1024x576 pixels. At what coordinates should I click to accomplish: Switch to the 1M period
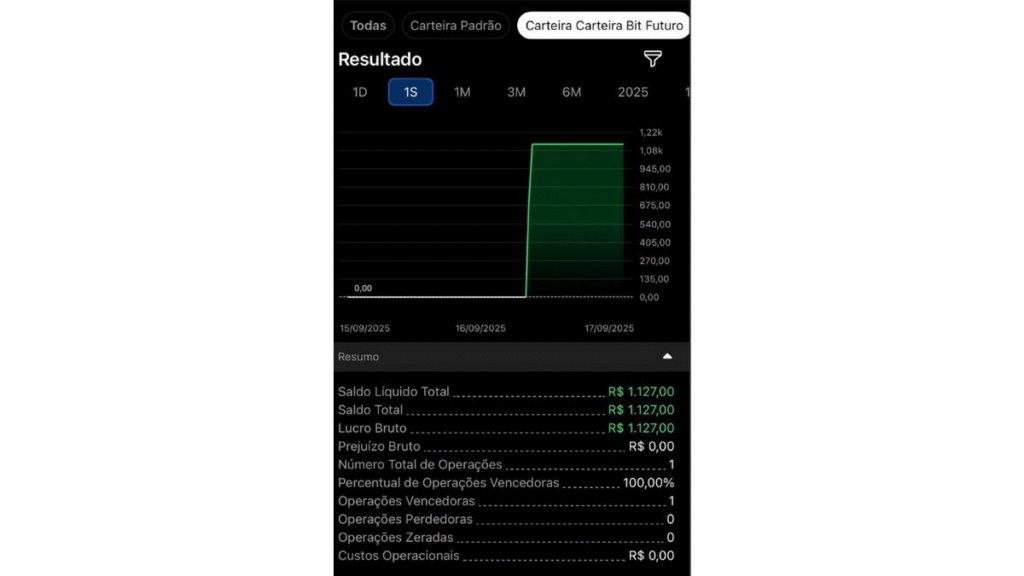pyautogui.click(x=462, y=92)
